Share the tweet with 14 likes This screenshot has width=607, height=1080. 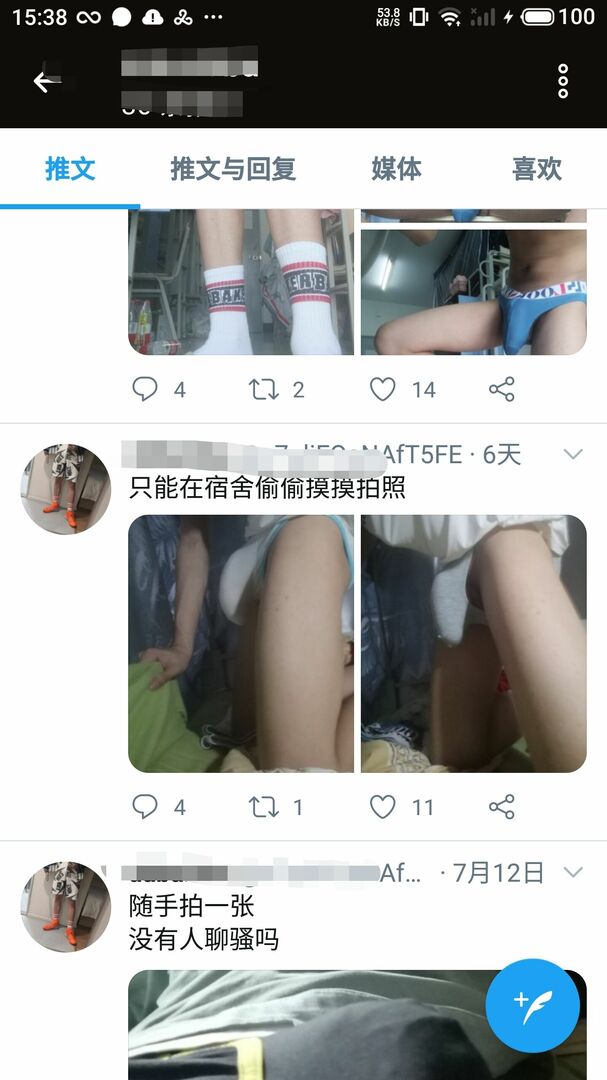pos(502,389)
